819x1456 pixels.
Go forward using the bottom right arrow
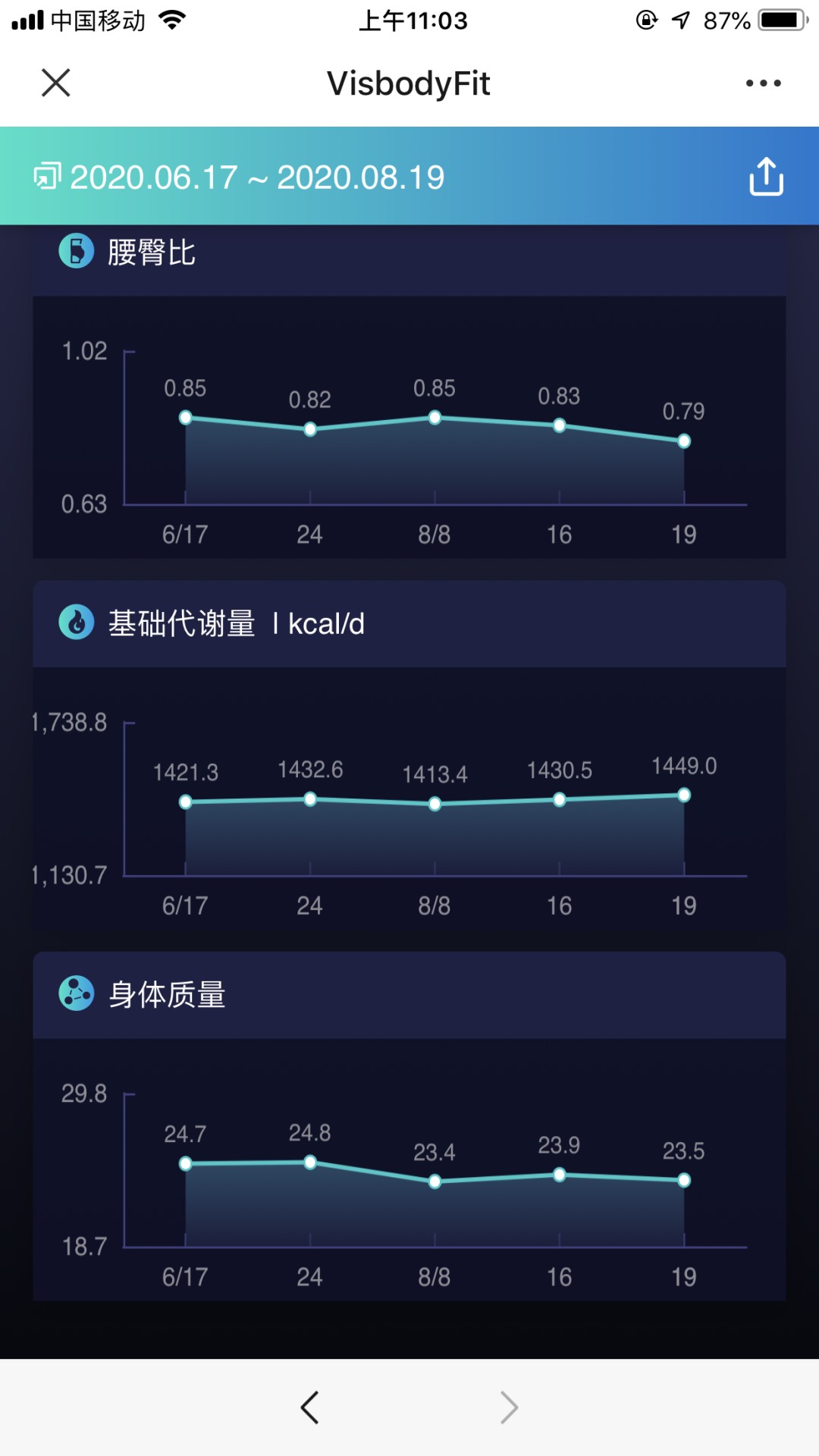(x=509, y=1407)
